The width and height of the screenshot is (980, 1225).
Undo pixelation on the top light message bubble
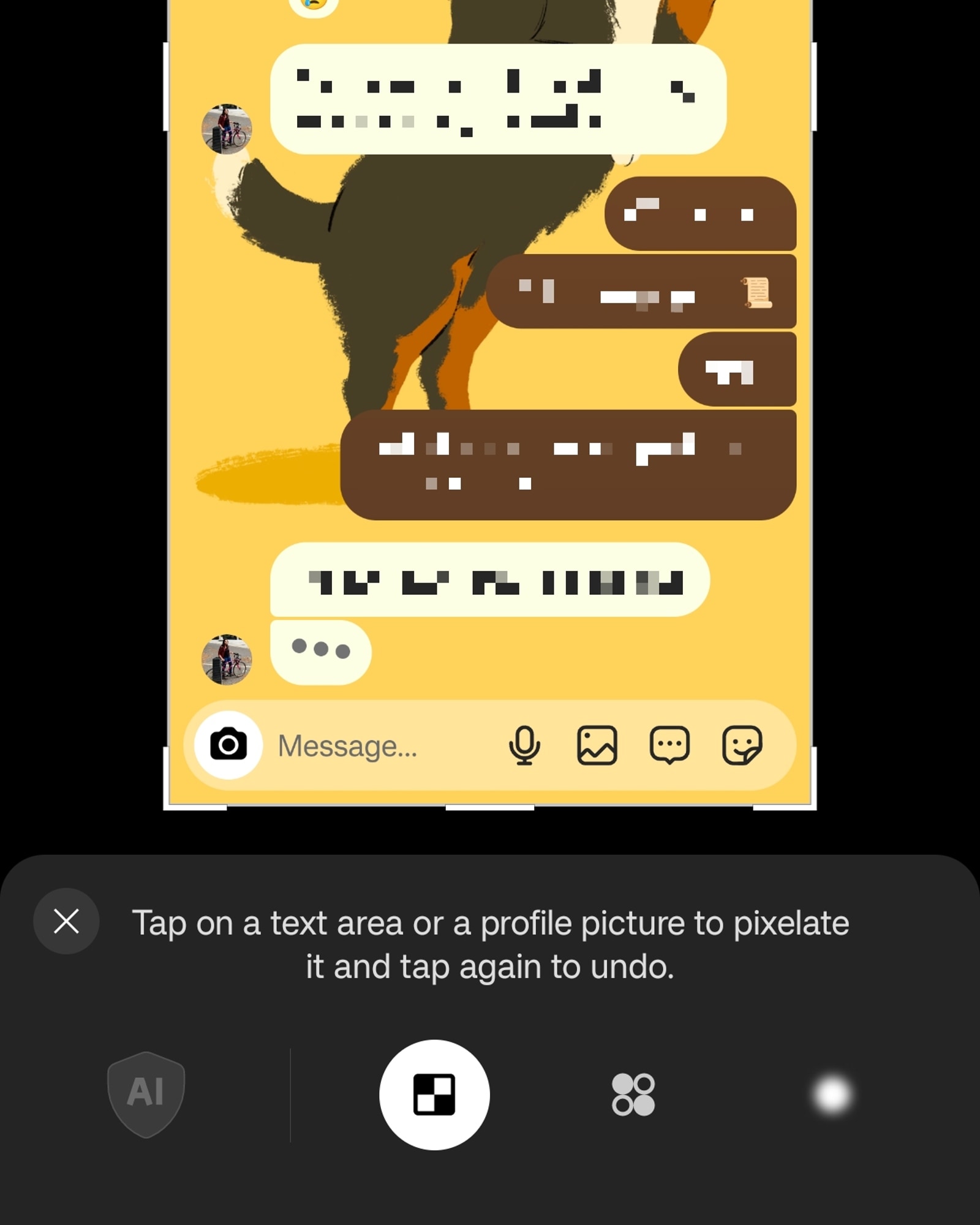click(497, 99)
